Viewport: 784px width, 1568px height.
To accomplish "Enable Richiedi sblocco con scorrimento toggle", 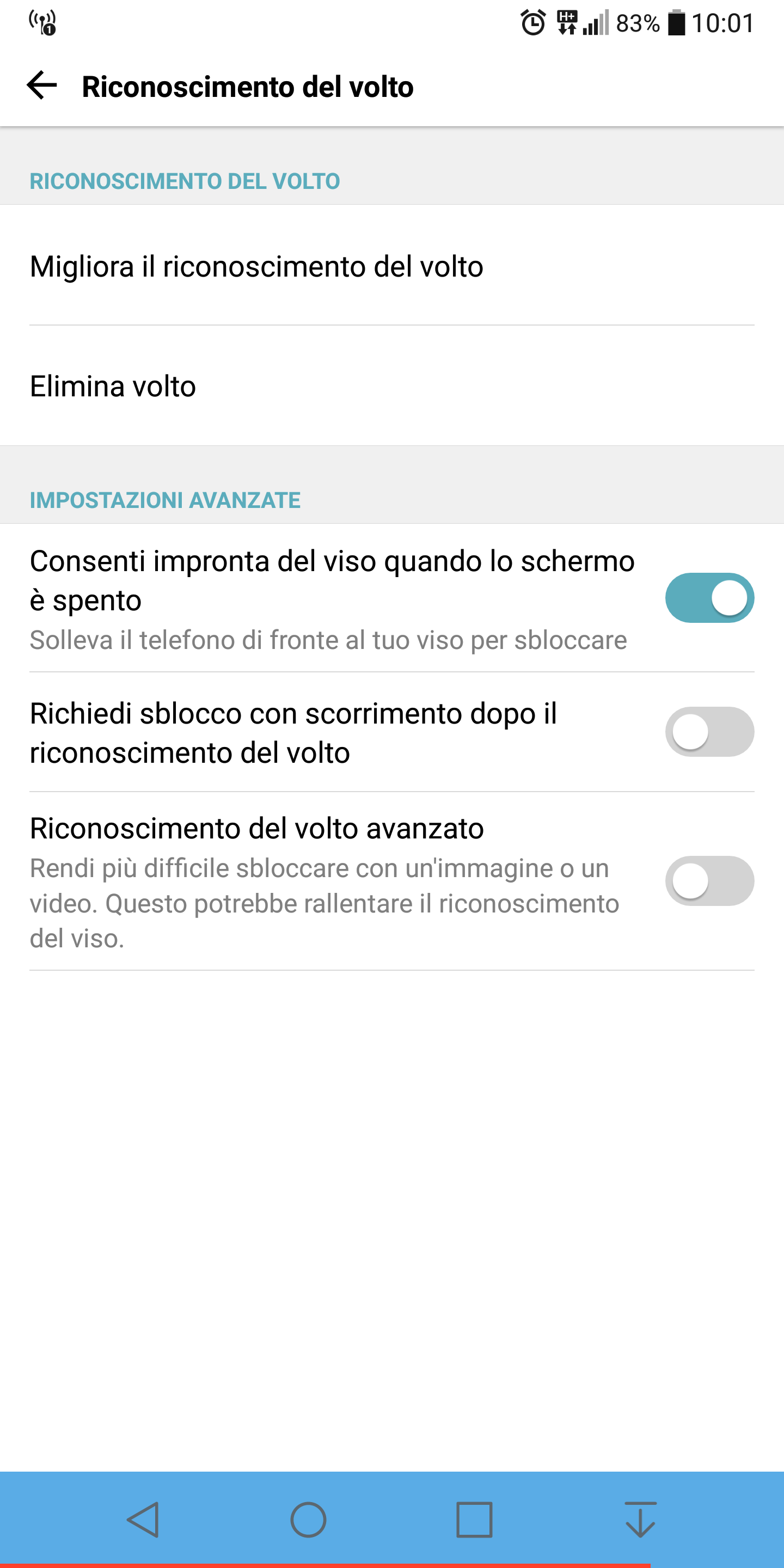I will [709, 732].
